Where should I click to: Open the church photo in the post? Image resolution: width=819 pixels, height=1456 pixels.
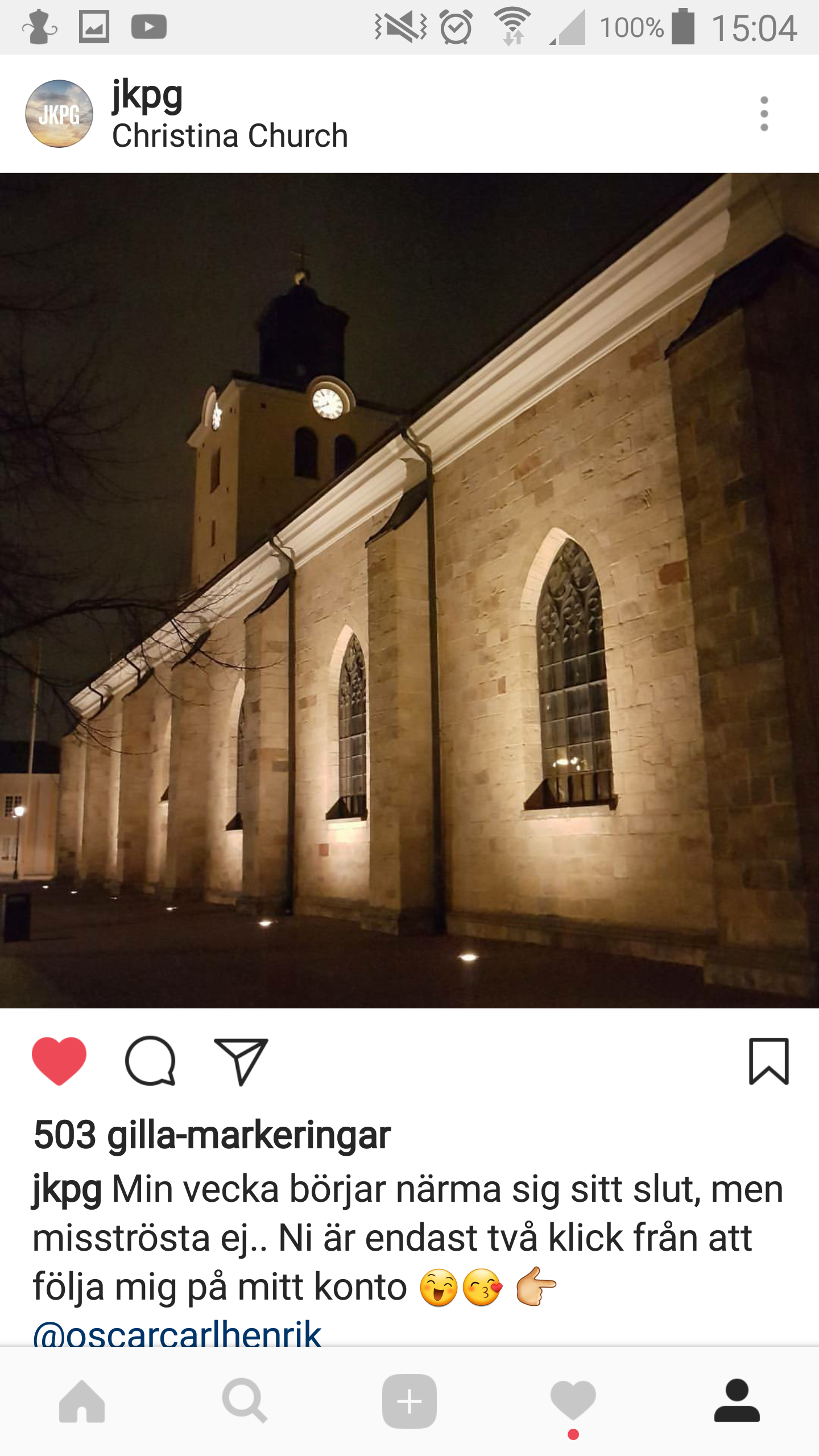click(x=409, y=590)
